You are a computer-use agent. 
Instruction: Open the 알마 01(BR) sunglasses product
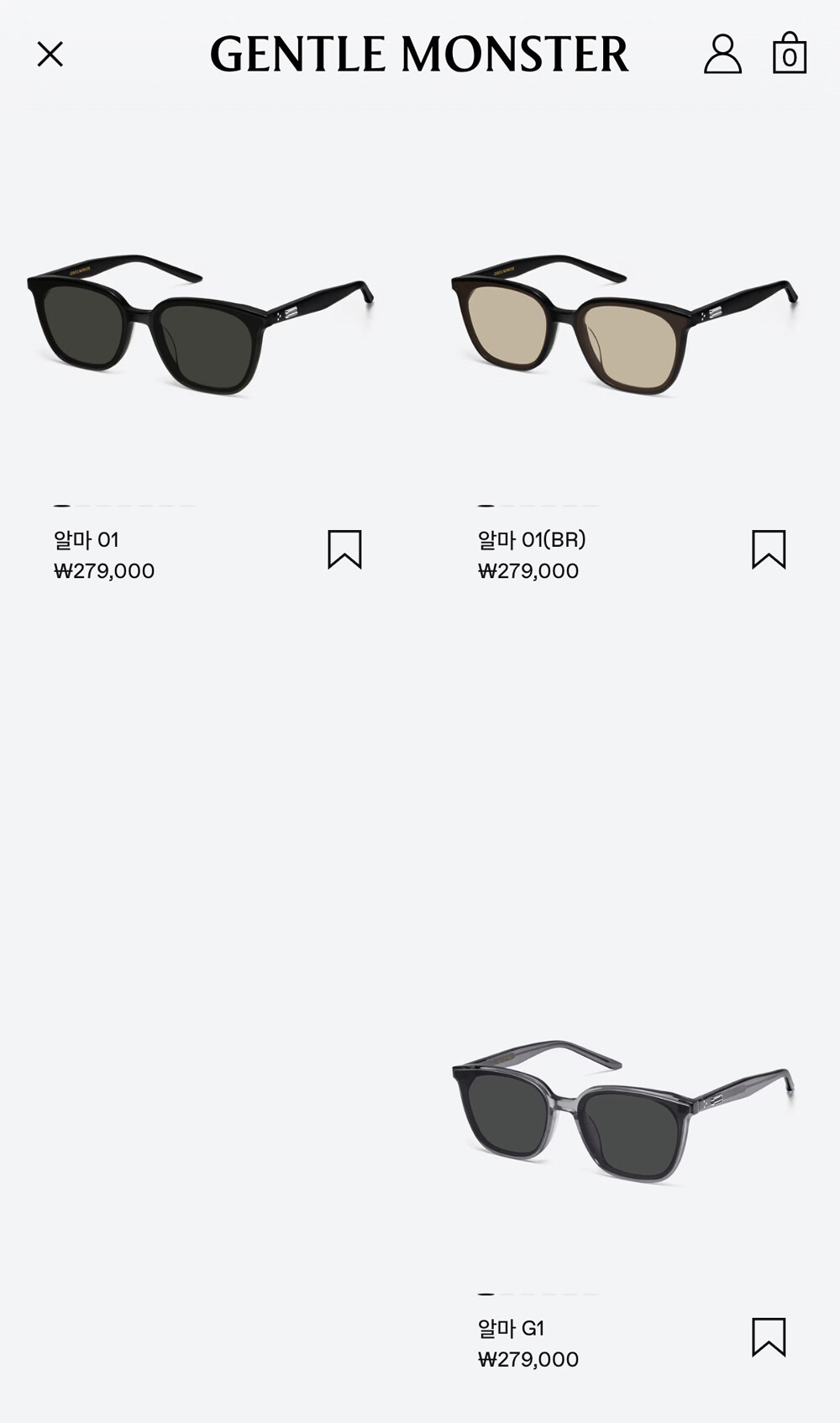click(624, 324)
